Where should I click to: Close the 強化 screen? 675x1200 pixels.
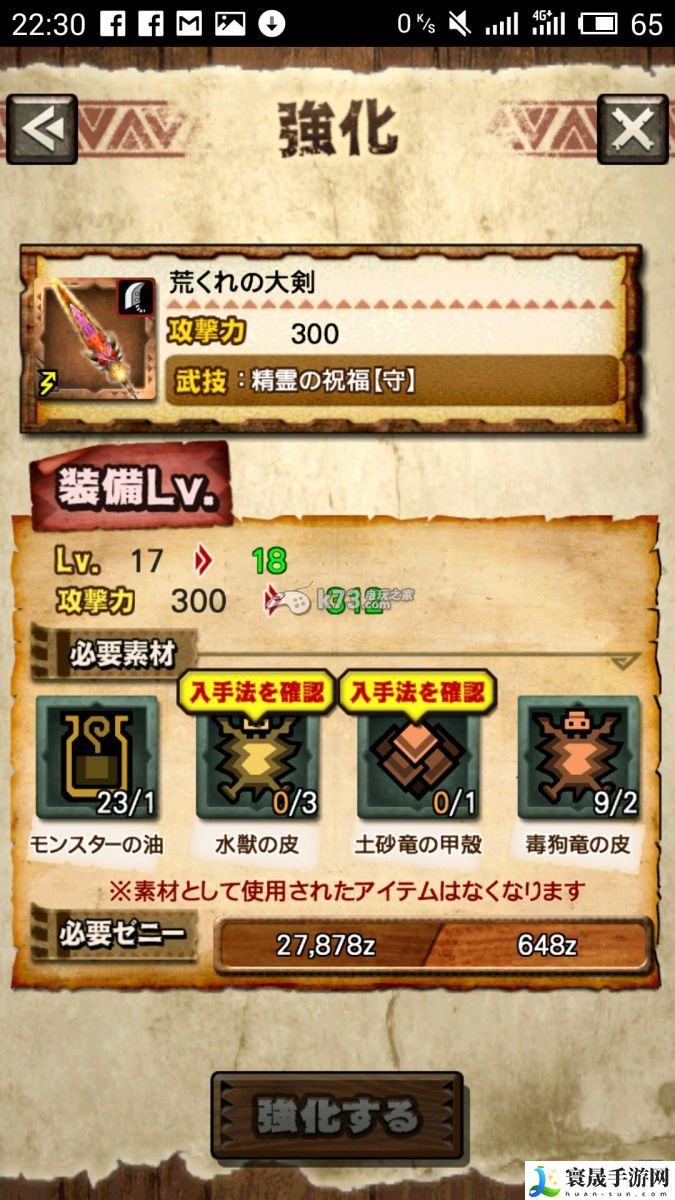(x=632, y=129)
